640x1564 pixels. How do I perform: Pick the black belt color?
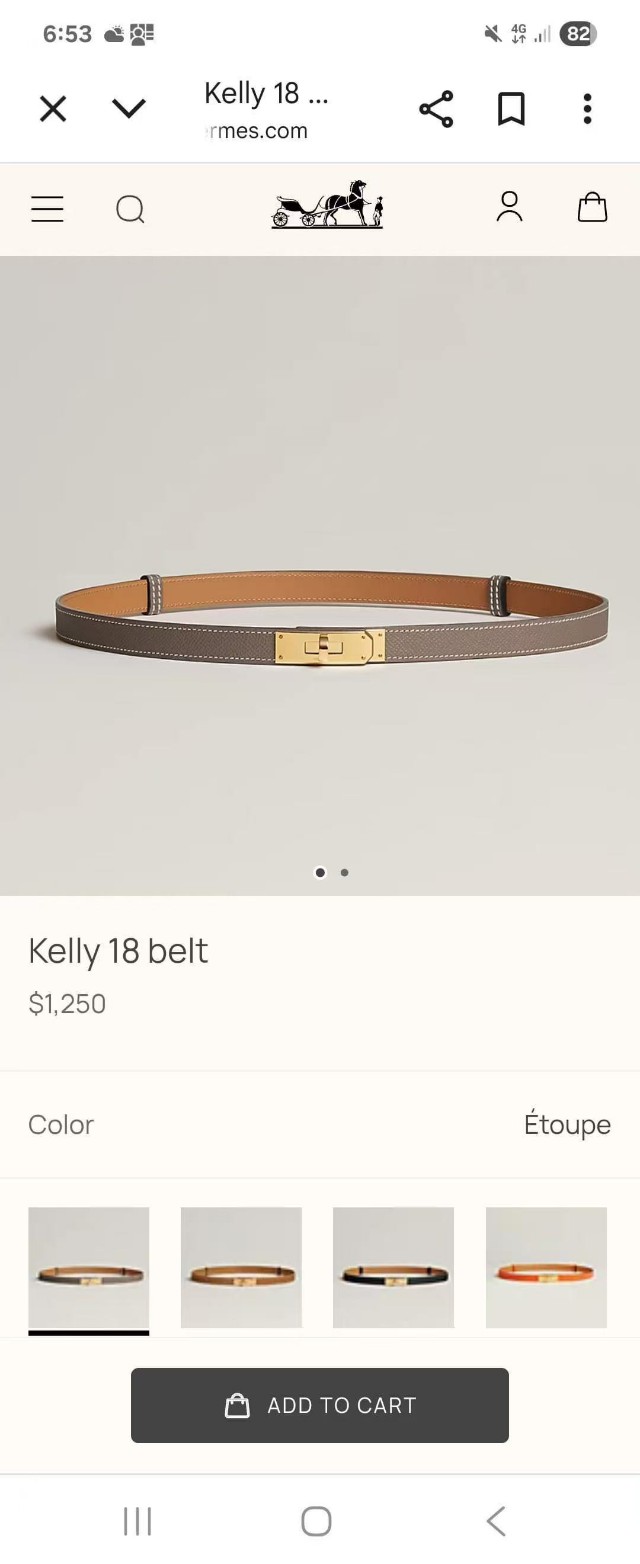[393, 1267]
